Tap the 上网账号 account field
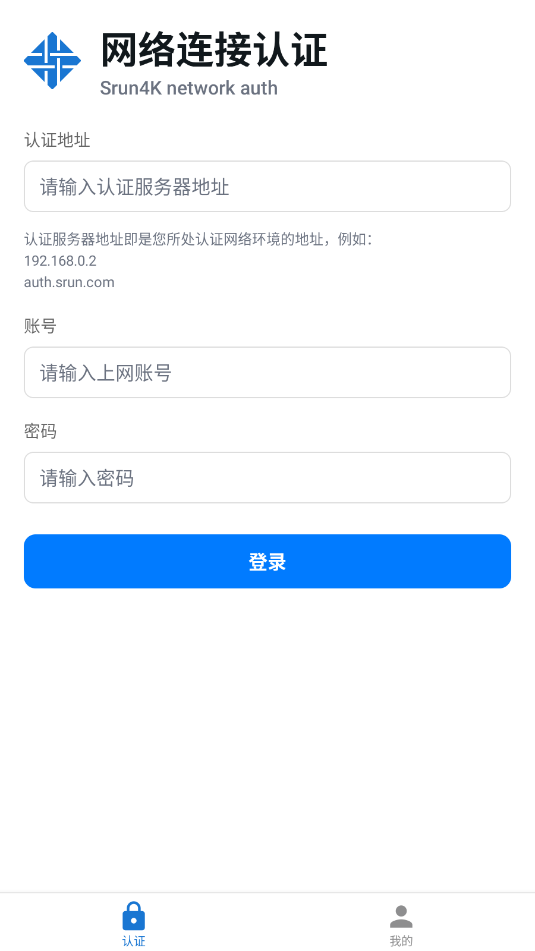Image resolution: width=535 pixels, height=951 pixels. [268, 372]
